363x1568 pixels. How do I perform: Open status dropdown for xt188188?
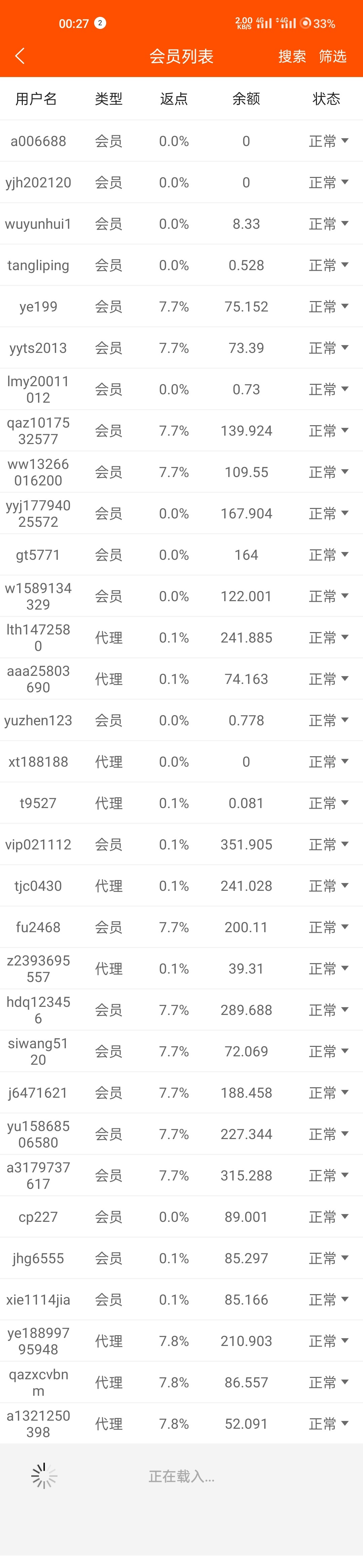[x=328, y=762]
